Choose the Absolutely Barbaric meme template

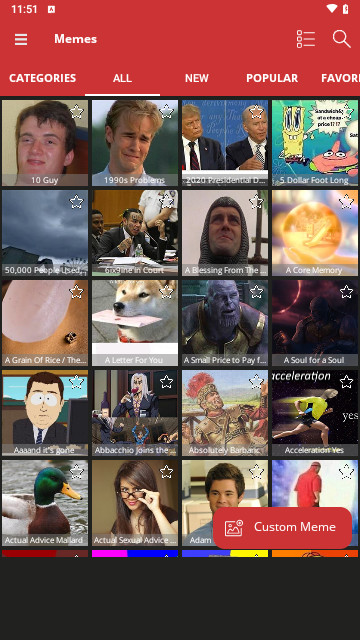[225, 413]
